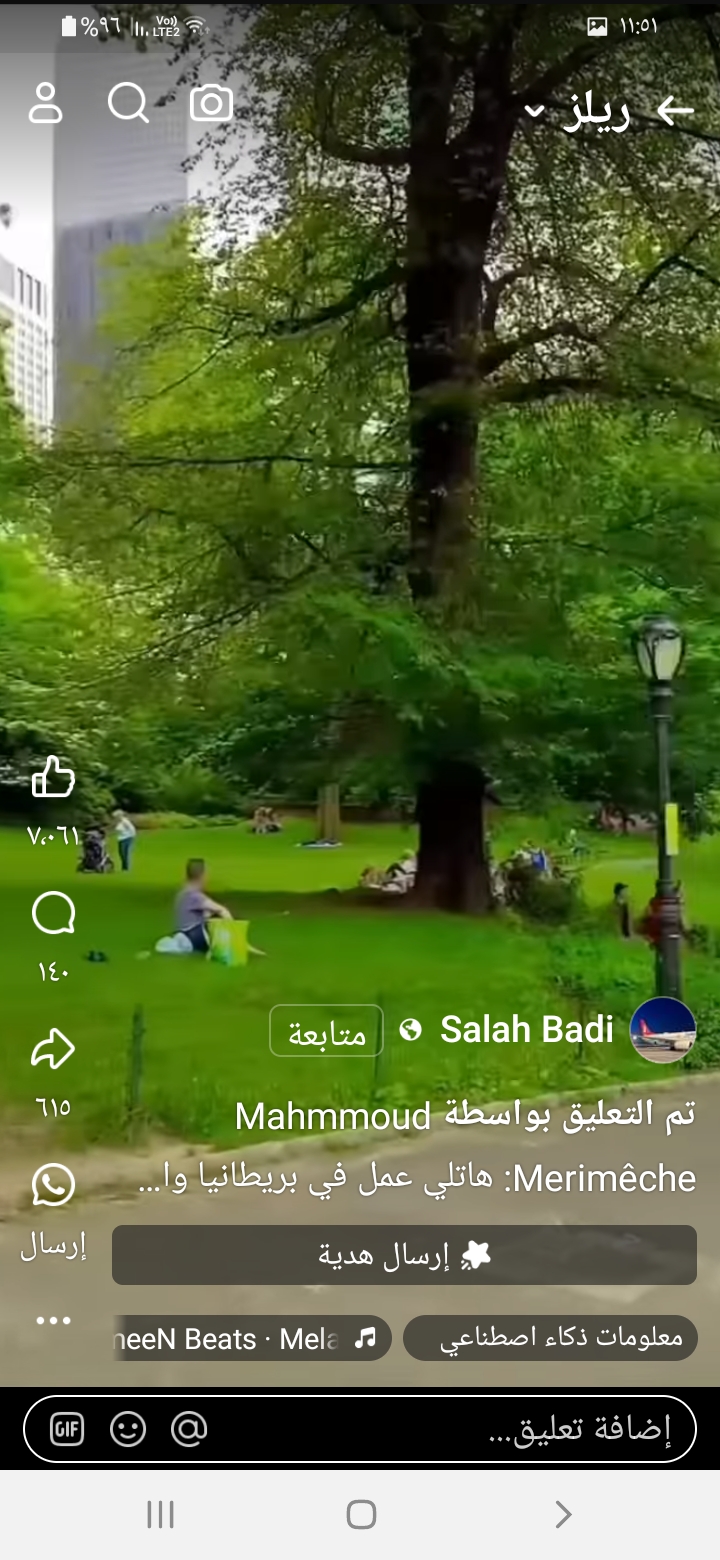
Task: Share this reel using the arrow icon
Action: (53, 1051)
